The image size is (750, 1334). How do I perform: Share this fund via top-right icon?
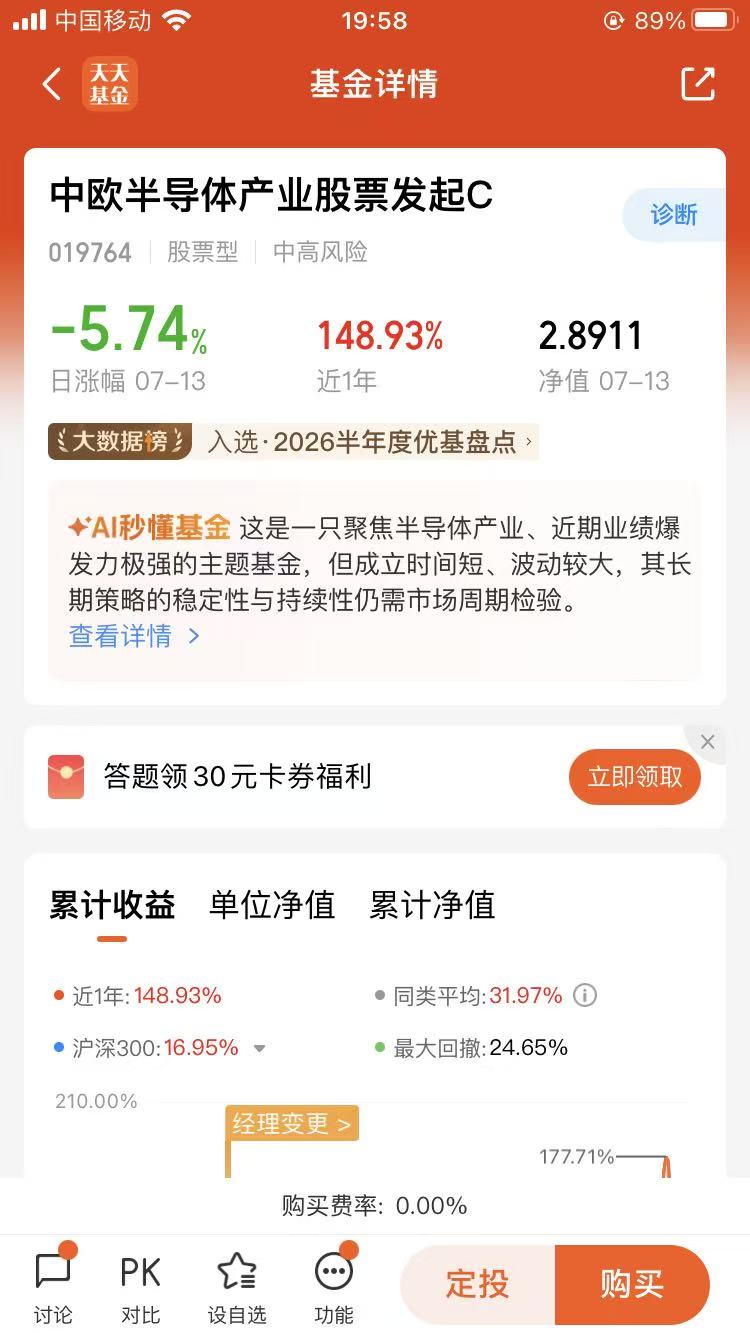click(x=698, y=84)
